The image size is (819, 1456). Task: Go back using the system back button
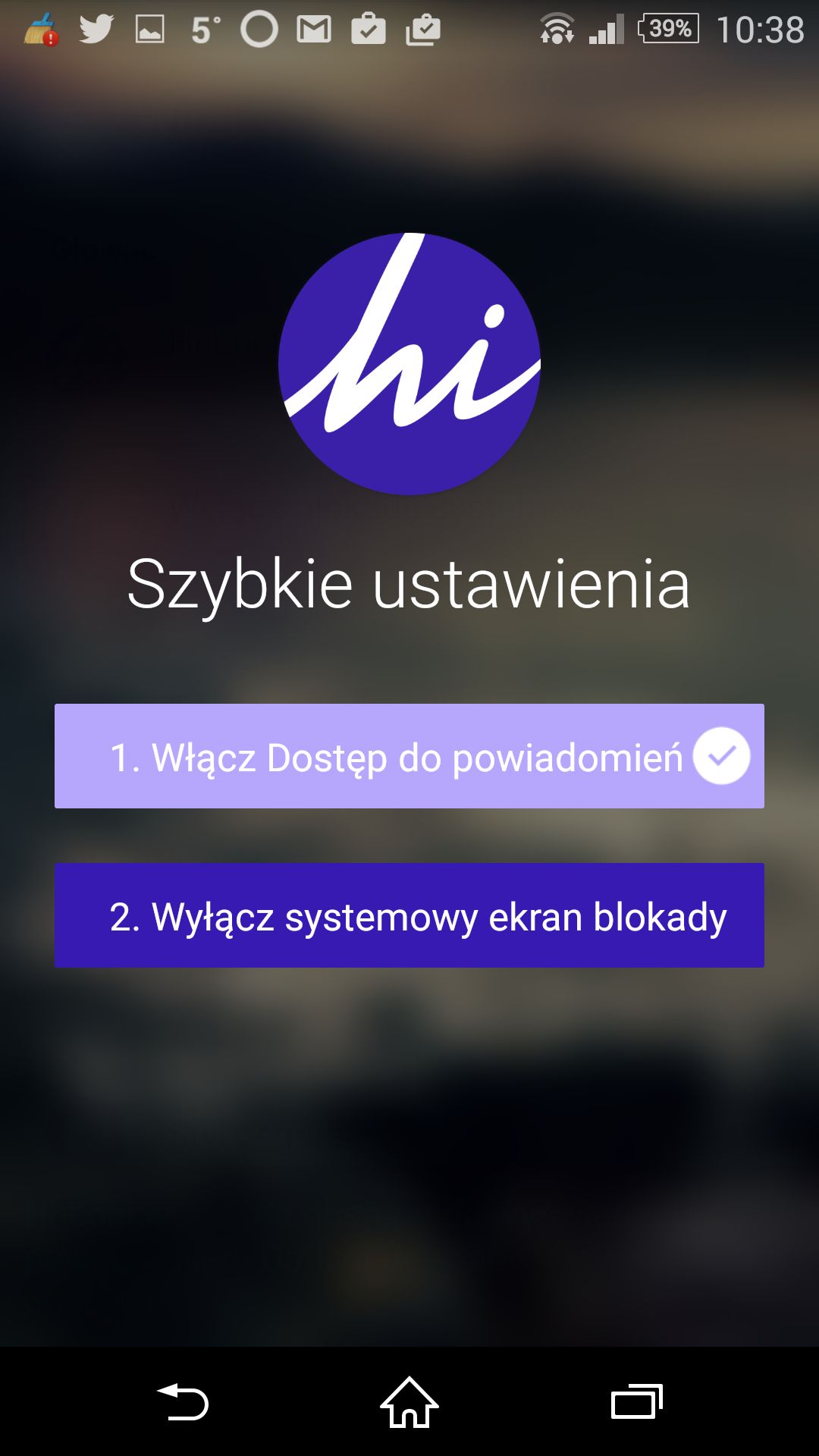point(183,1401)
